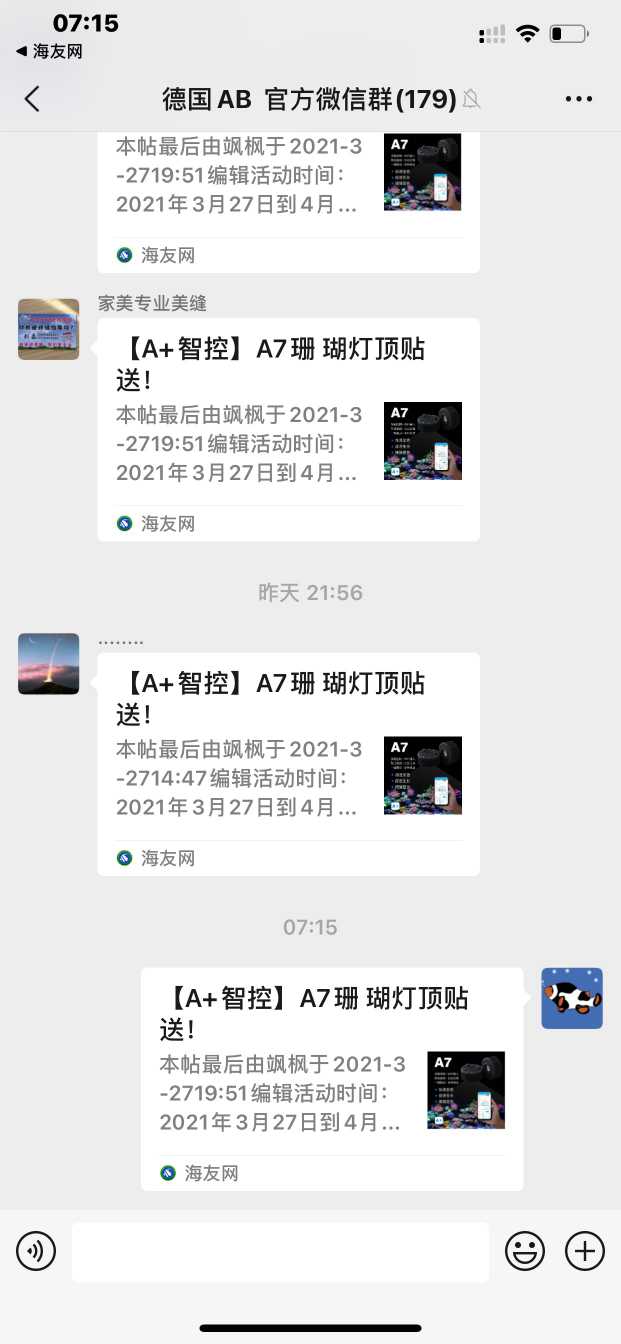View the volcano avatar's profile
The image size is (621, 1344).
pyautogui.click(x=48, y=664)
